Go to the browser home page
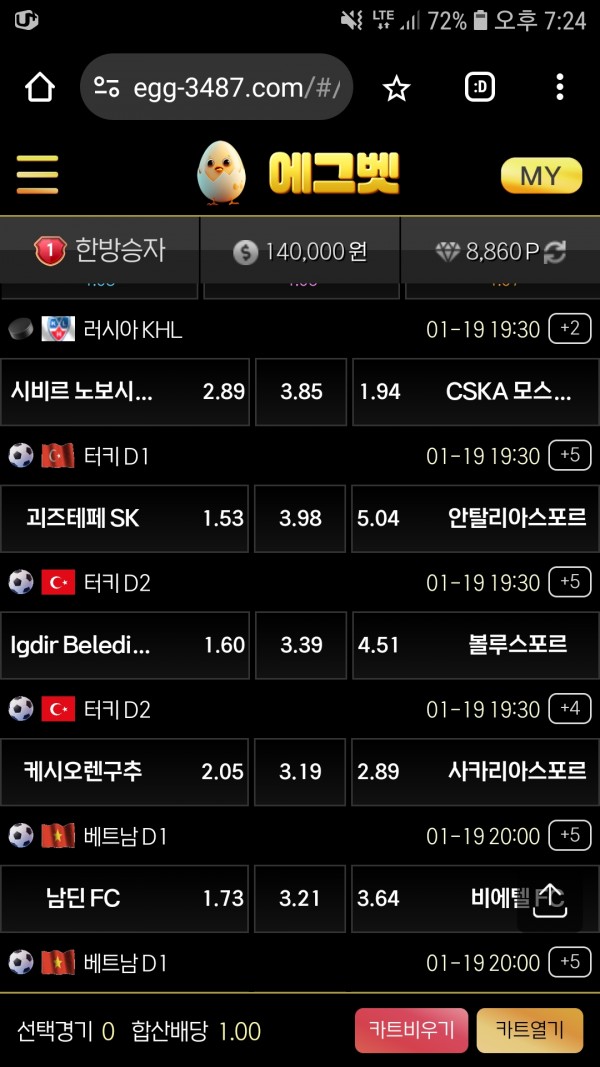The width and height of the screenshot is (600, 1067). tap(39, 87)
